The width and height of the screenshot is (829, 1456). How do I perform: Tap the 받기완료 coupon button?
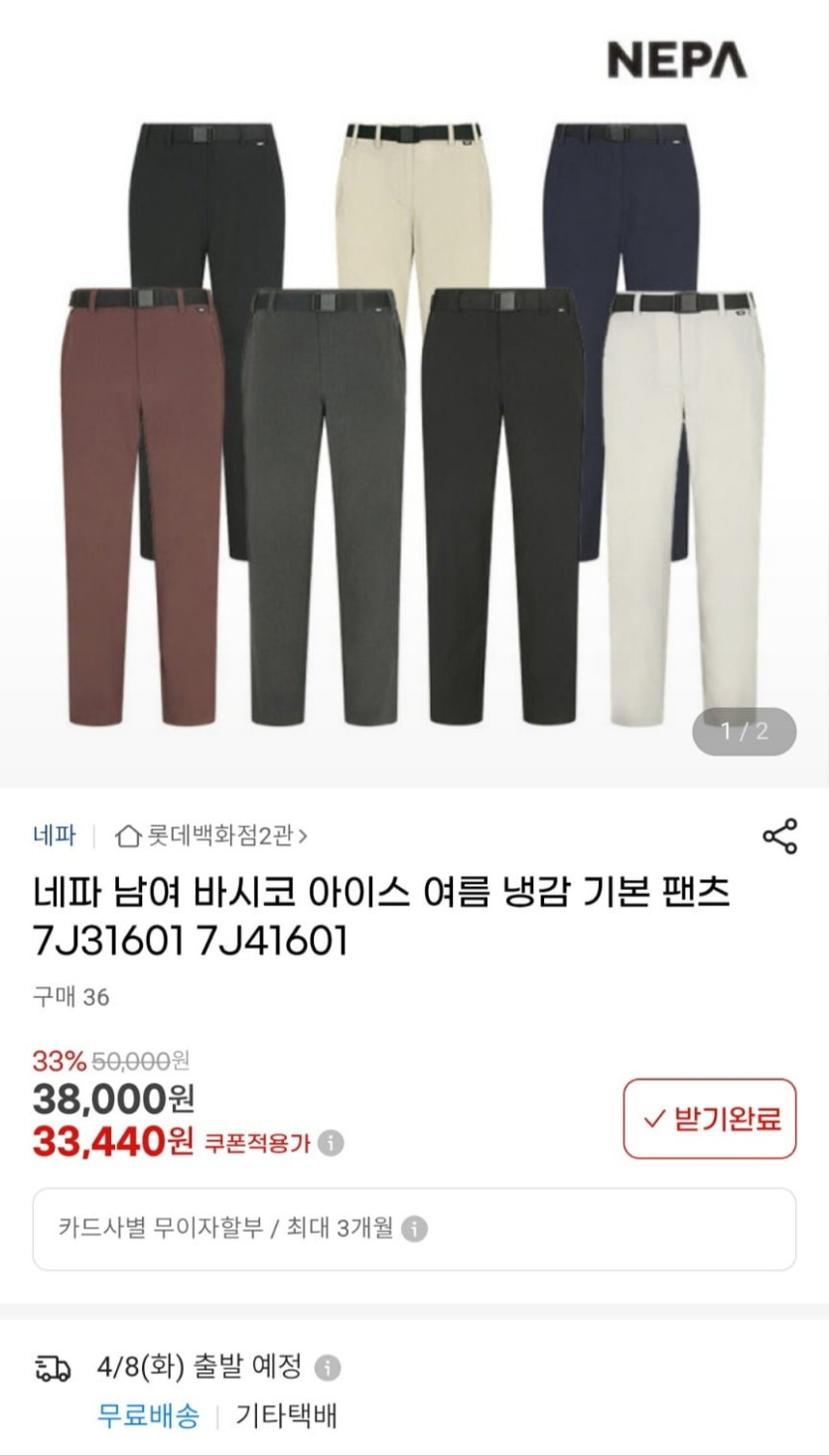[710, 1118]
